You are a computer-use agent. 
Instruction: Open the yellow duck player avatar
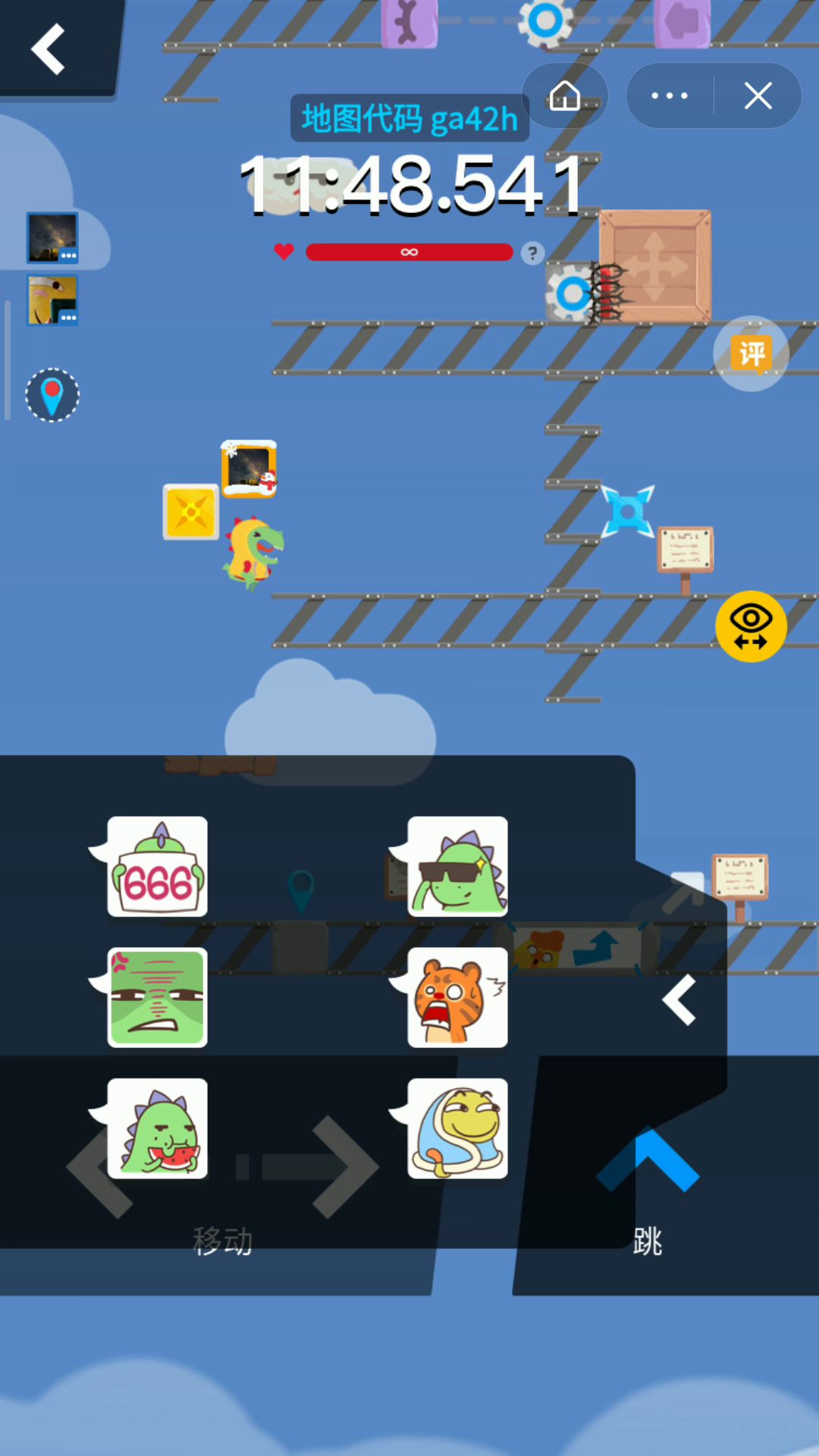52,300
